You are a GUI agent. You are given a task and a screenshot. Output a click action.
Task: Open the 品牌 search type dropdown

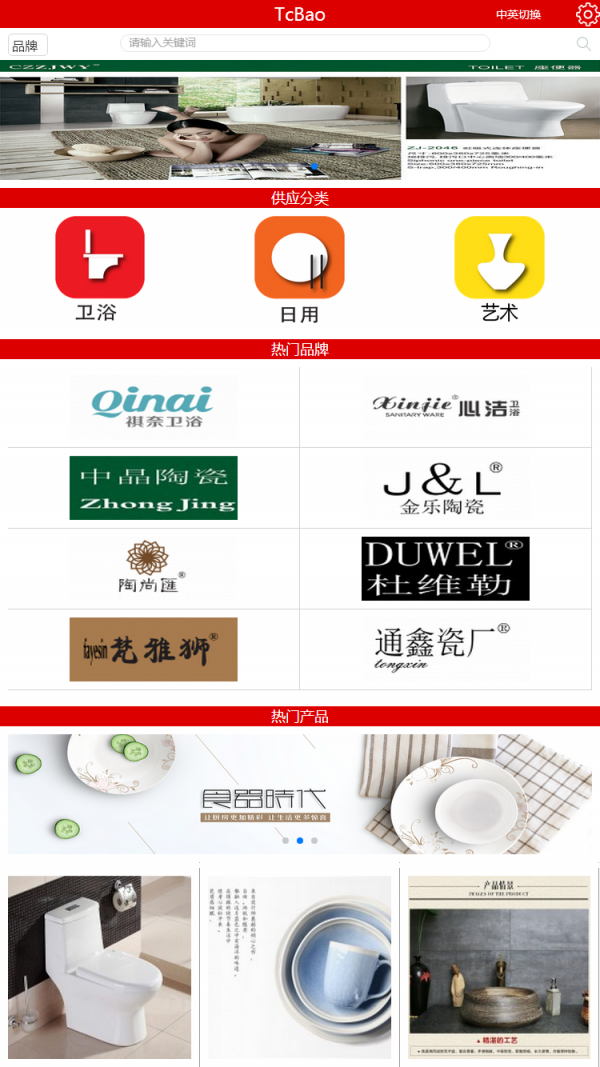point(28,45)
